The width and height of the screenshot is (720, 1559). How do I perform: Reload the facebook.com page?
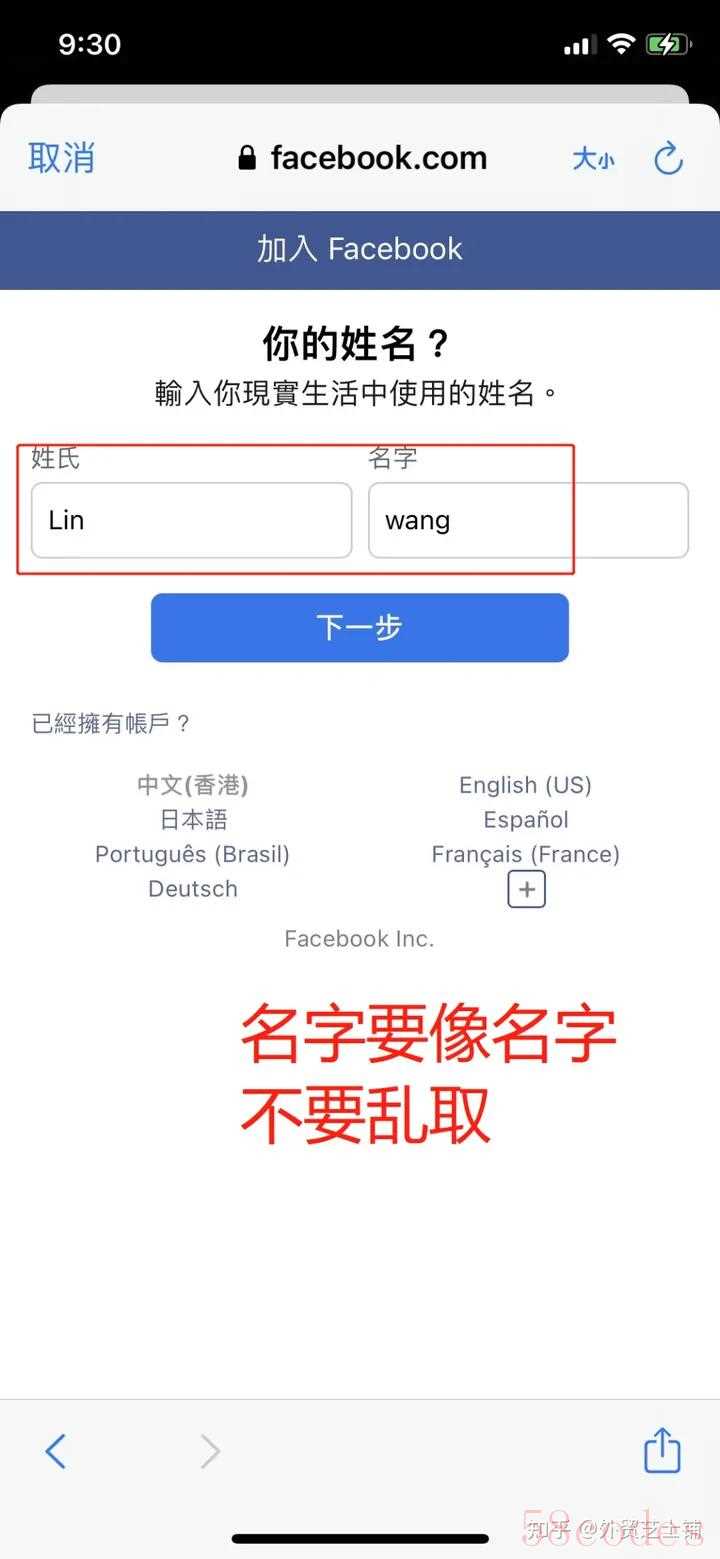point(668,158)
